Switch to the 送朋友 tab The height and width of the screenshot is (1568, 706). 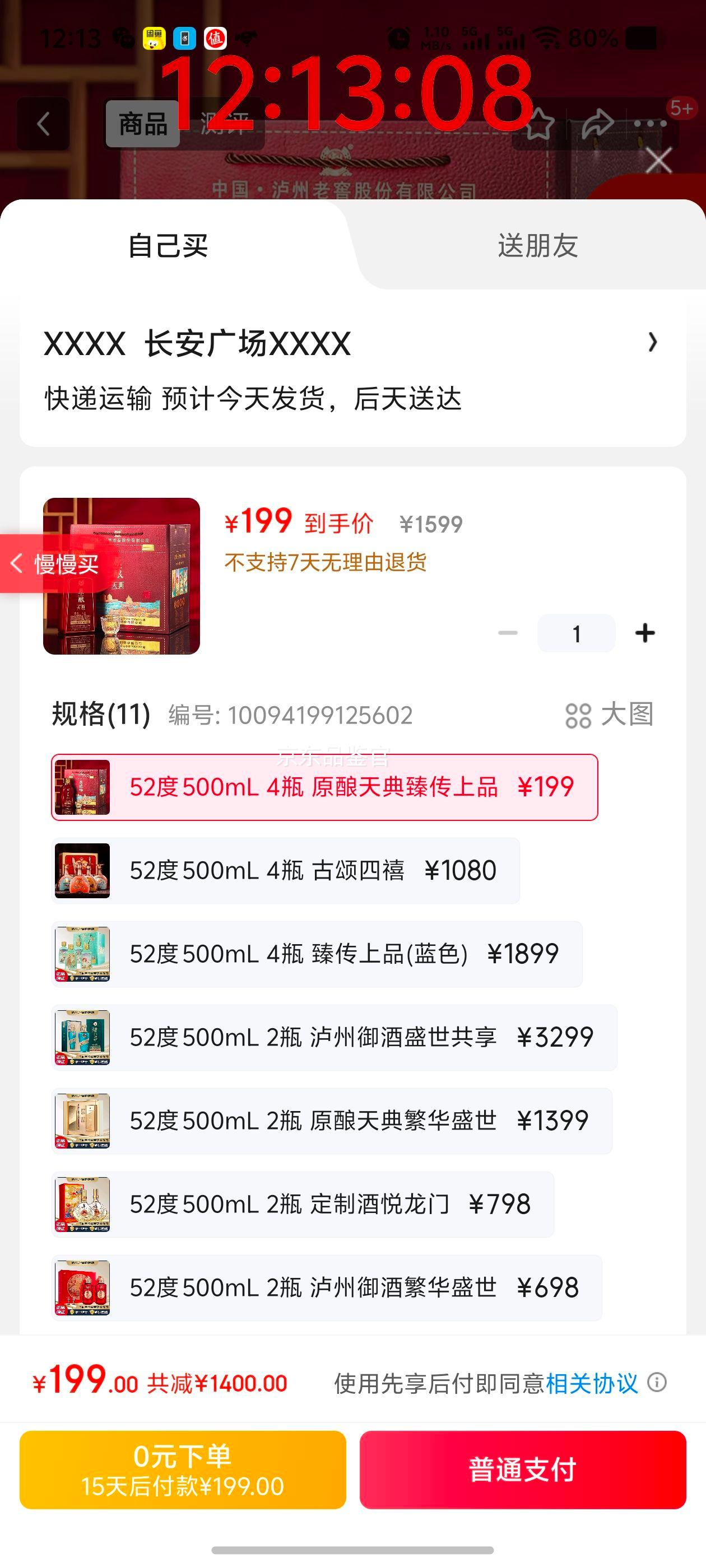pyautogui.click(x=537, y=246)
